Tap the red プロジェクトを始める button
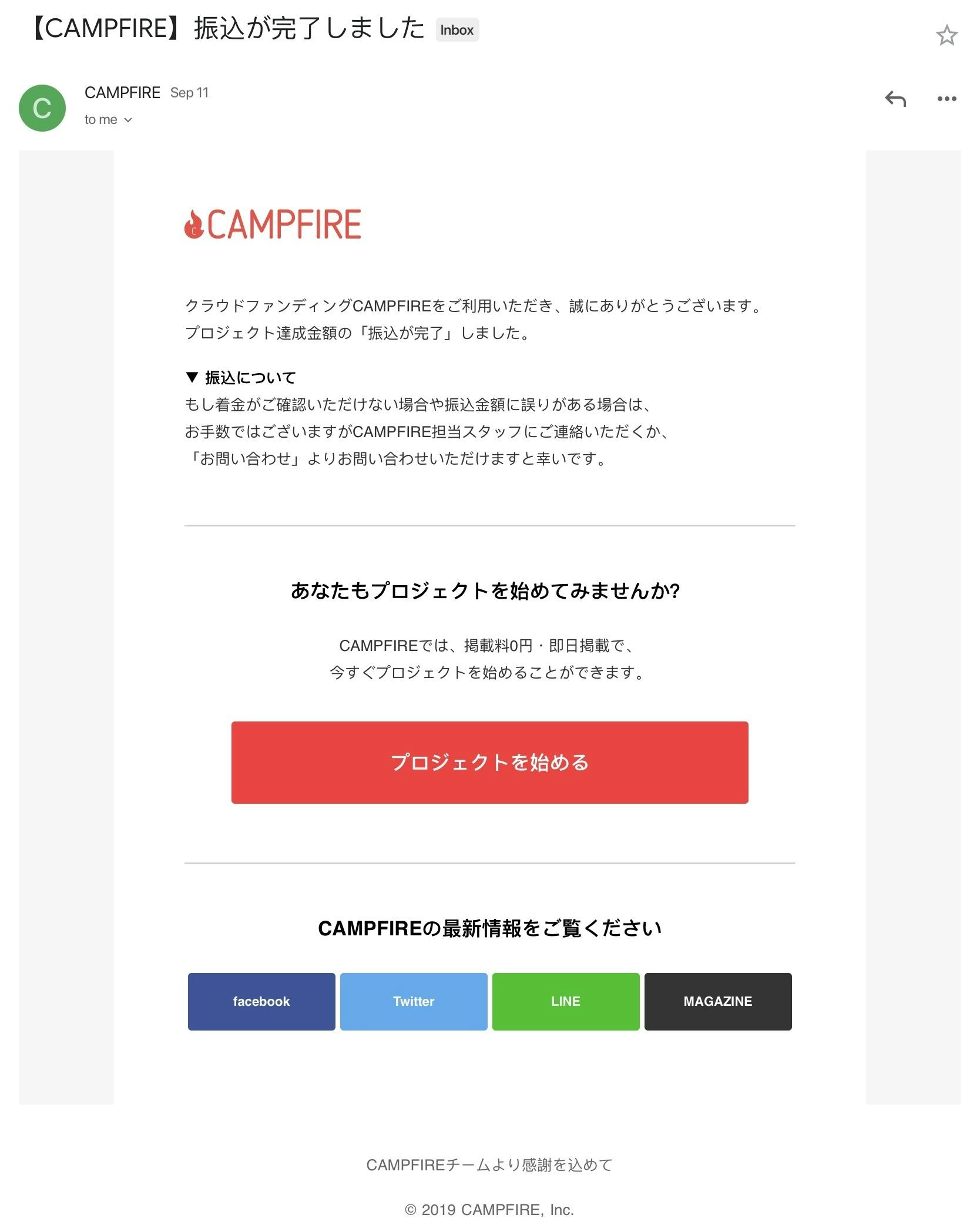The image size is (980, 1225). pos(489,762)
